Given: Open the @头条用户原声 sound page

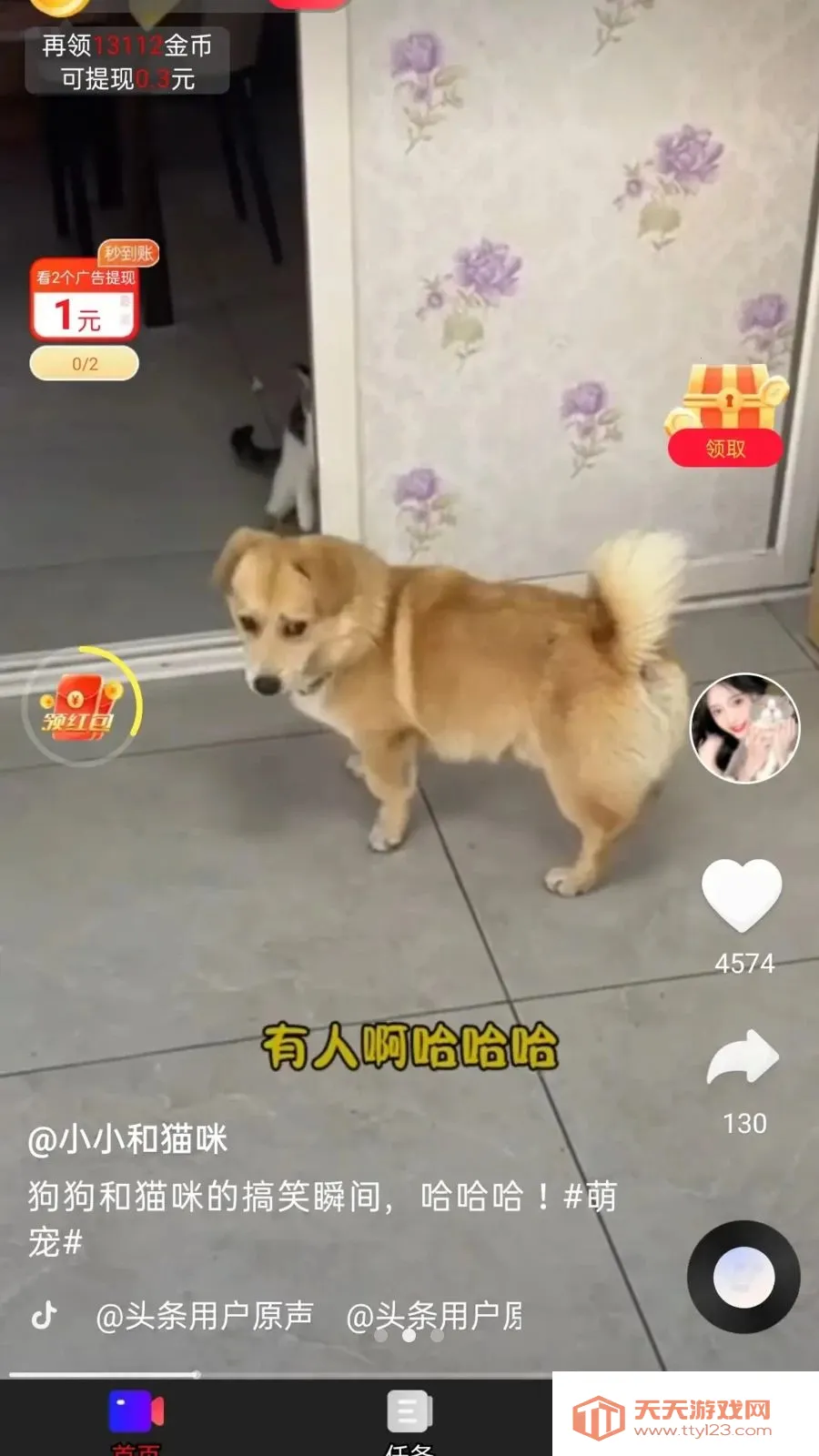Looking at the screenshot, I should click(205, 1316).
